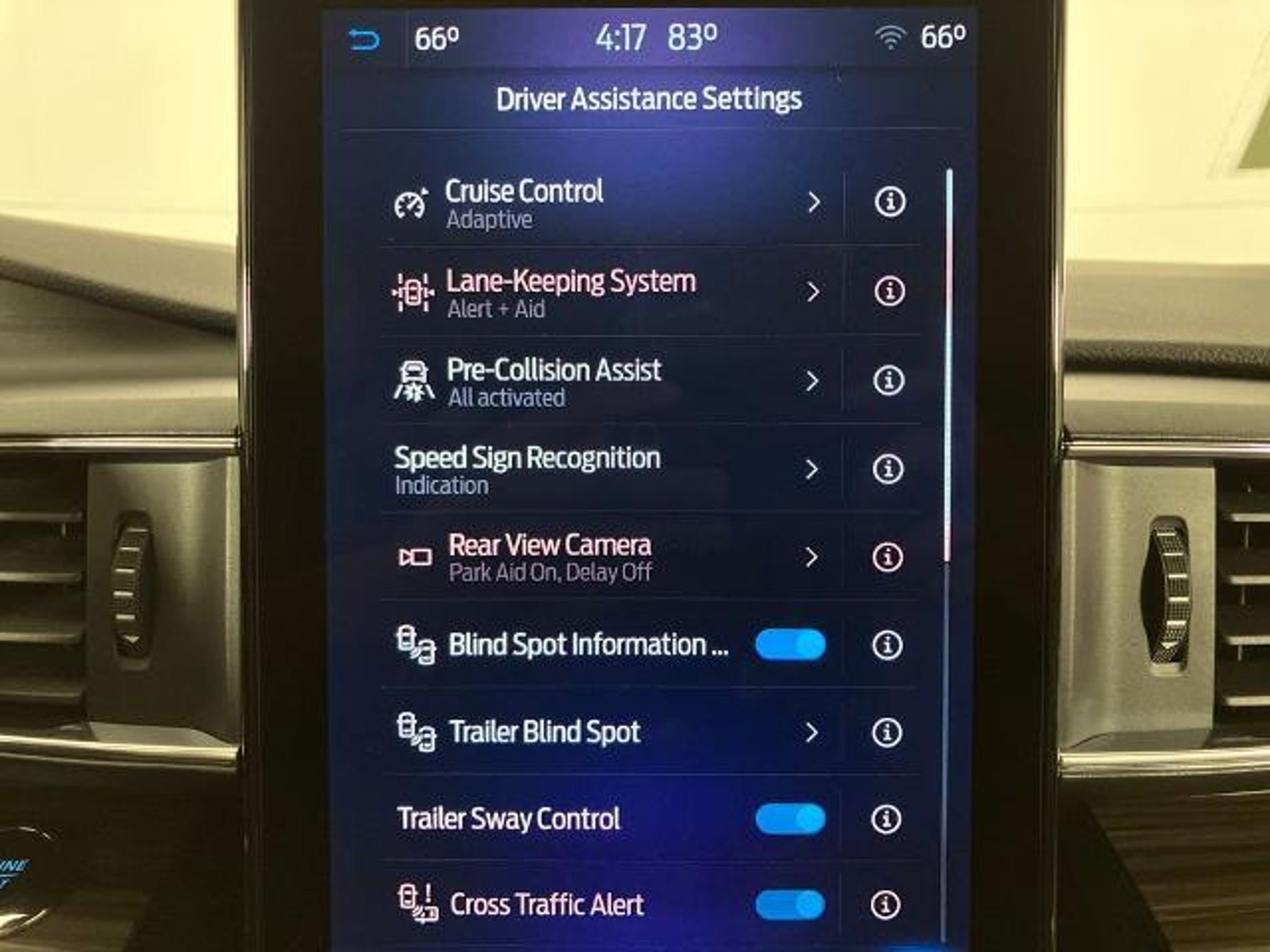Show info for Blind Spot Information

point(887,645)
